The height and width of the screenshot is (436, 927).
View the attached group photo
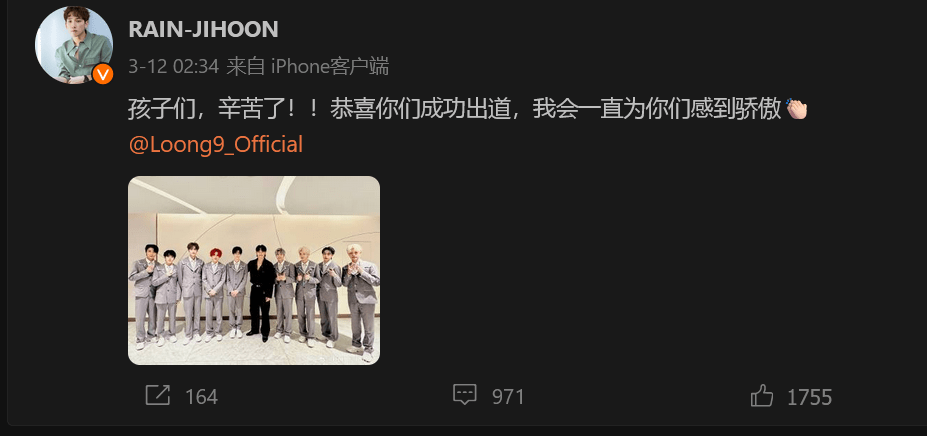(x=254, y=270)
